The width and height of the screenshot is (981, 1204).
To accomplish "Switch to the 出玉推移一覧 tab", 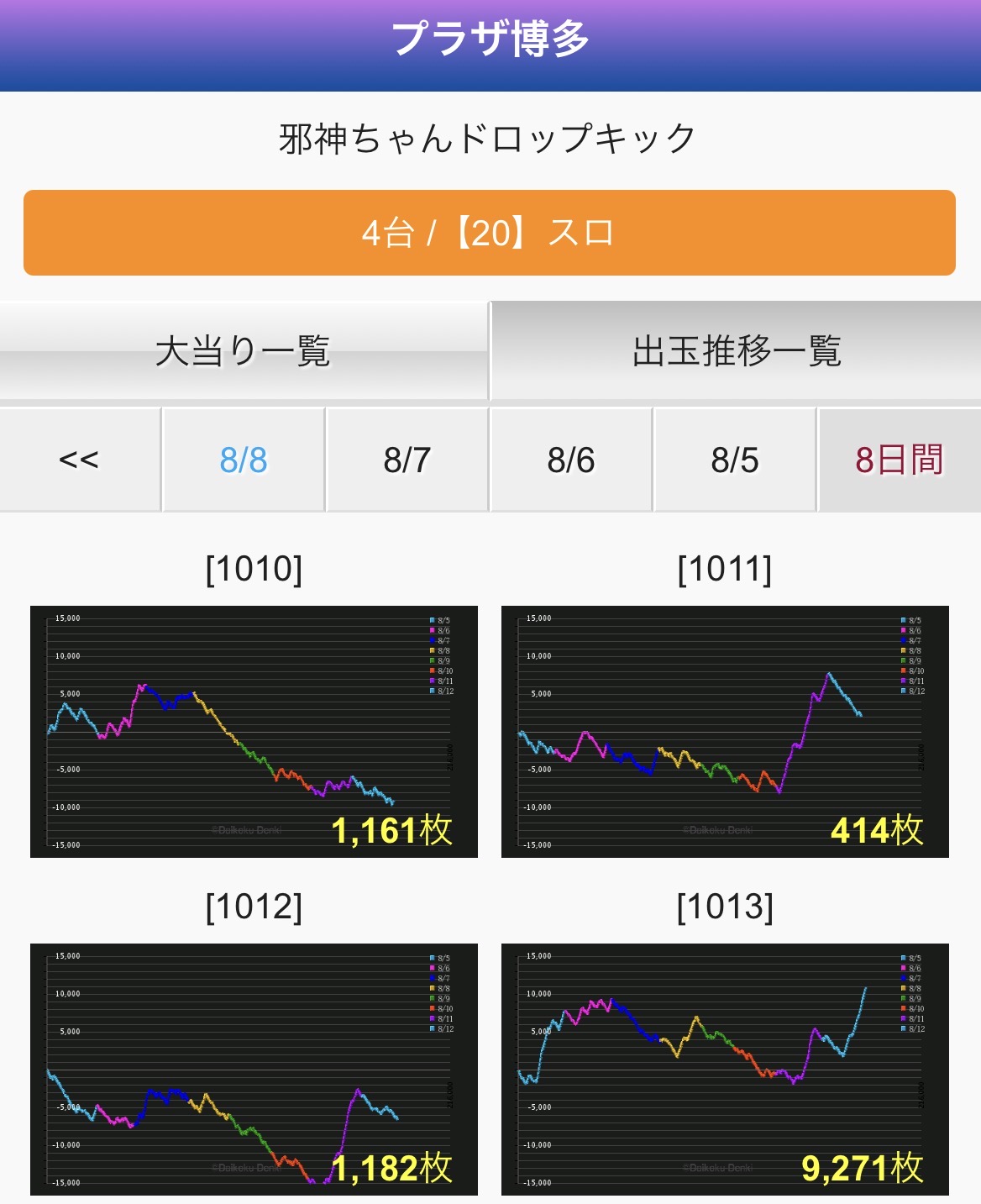I will [x=736, y=350].
